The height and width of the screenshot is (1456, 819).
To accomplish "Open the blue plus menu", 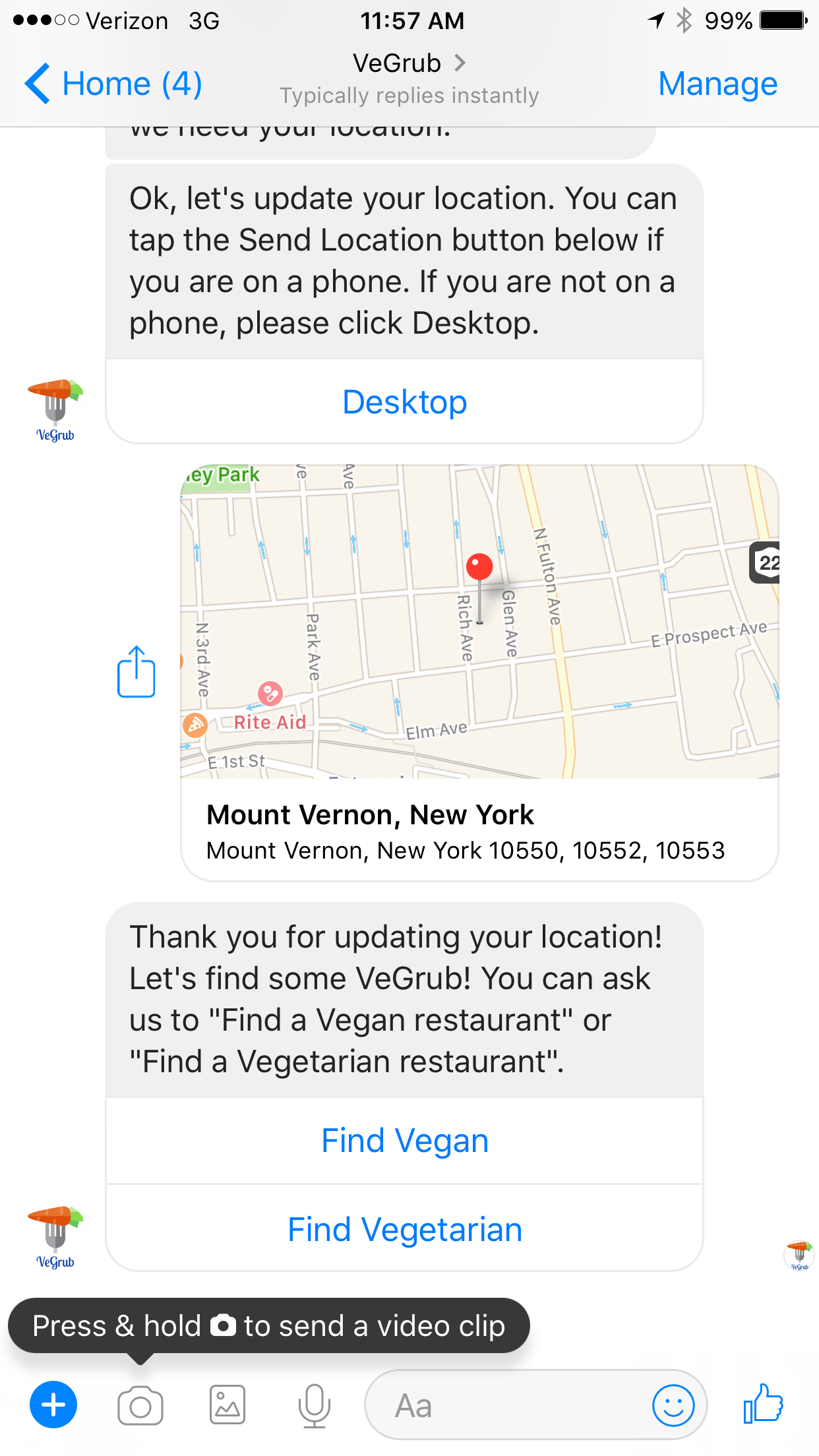I will pyautogui.click(x=53, y=1405).
